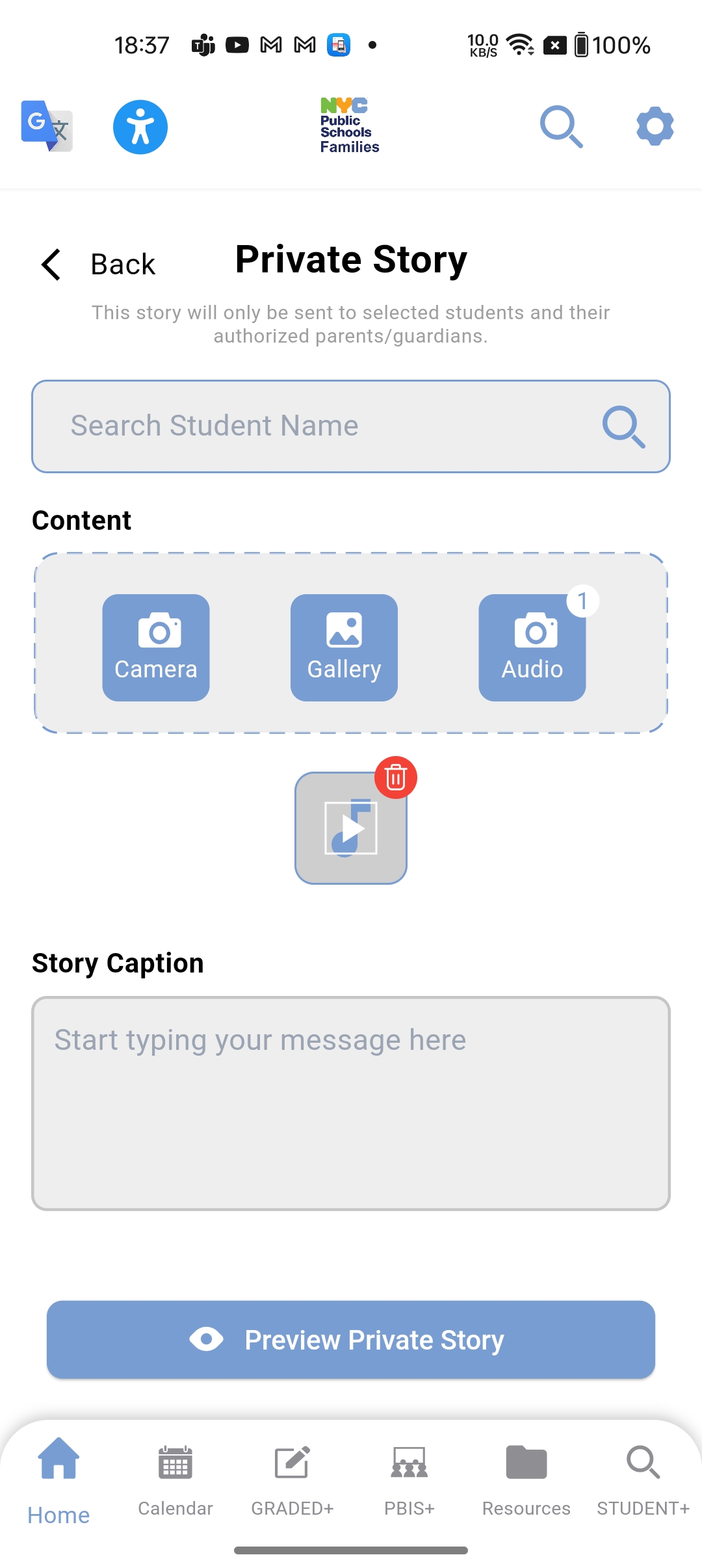
Task: Delete the attached audio clip
Action: (x=395, y=777)
